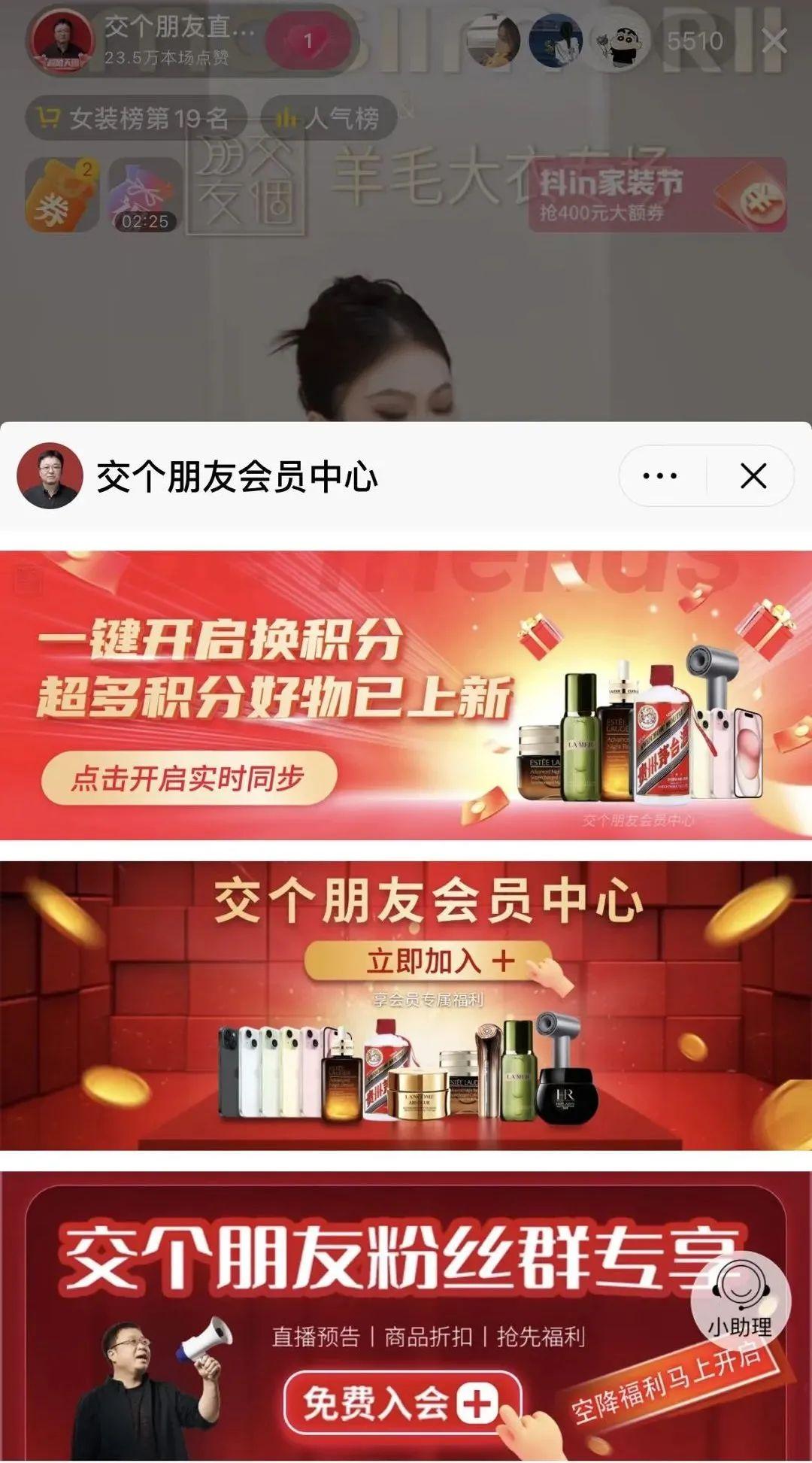Open 女装榜第19名 ranking chip
The height and width of the screenshot is (1463, 812).
(137, 118)
